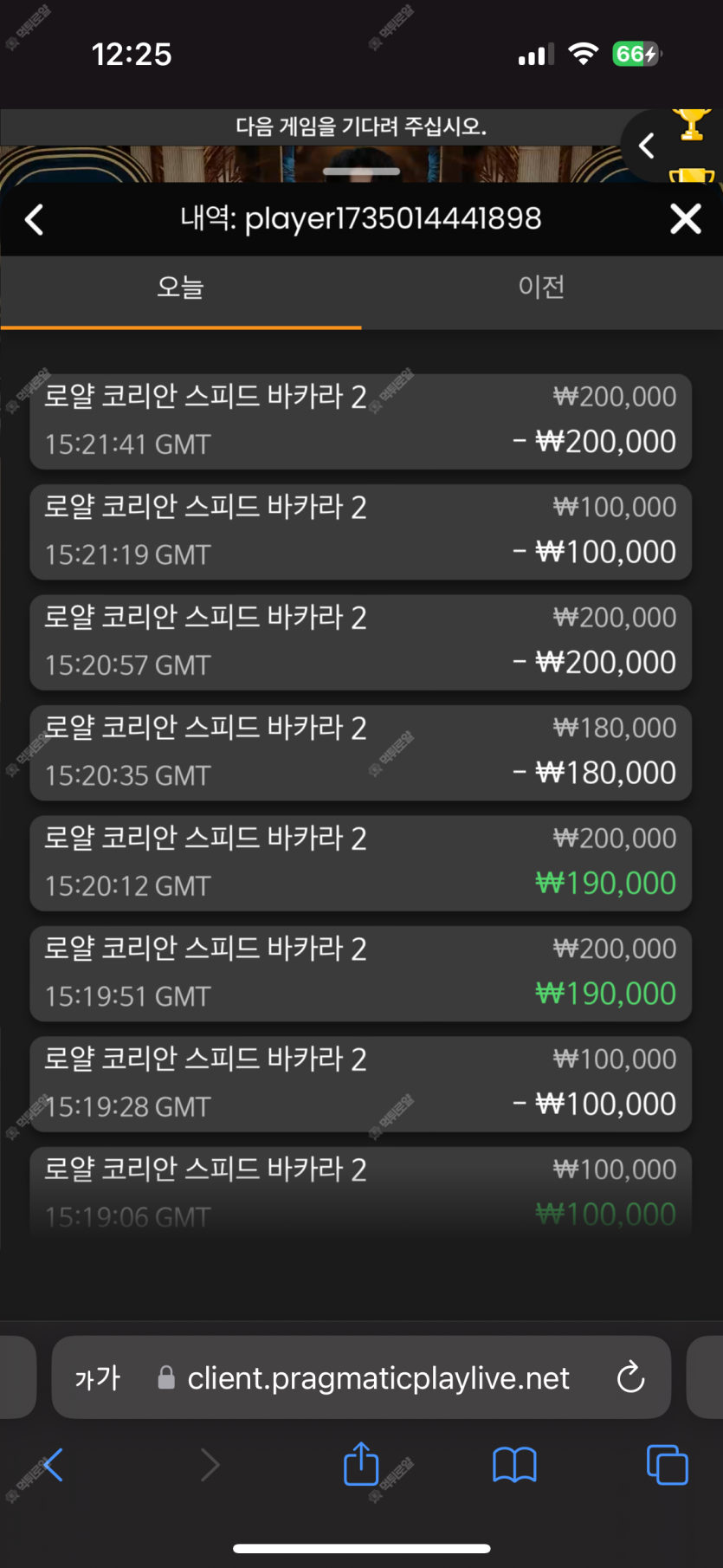Viewport: 723px width, 1568px height.
Task: Tap the Safari address bar
Action: (378, 1377)
